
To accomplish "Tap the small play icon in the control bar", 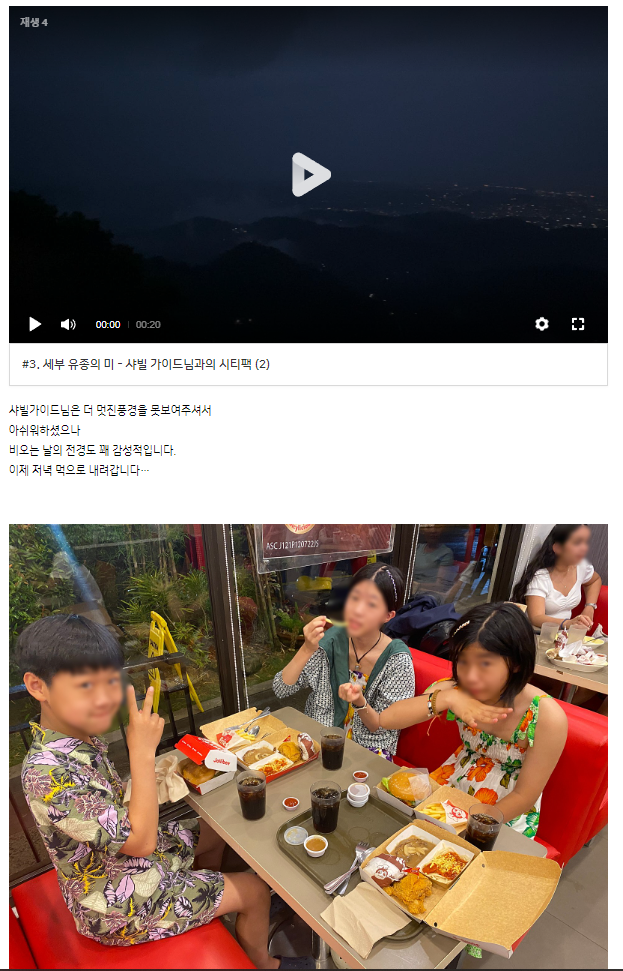I will click(35, 324).
